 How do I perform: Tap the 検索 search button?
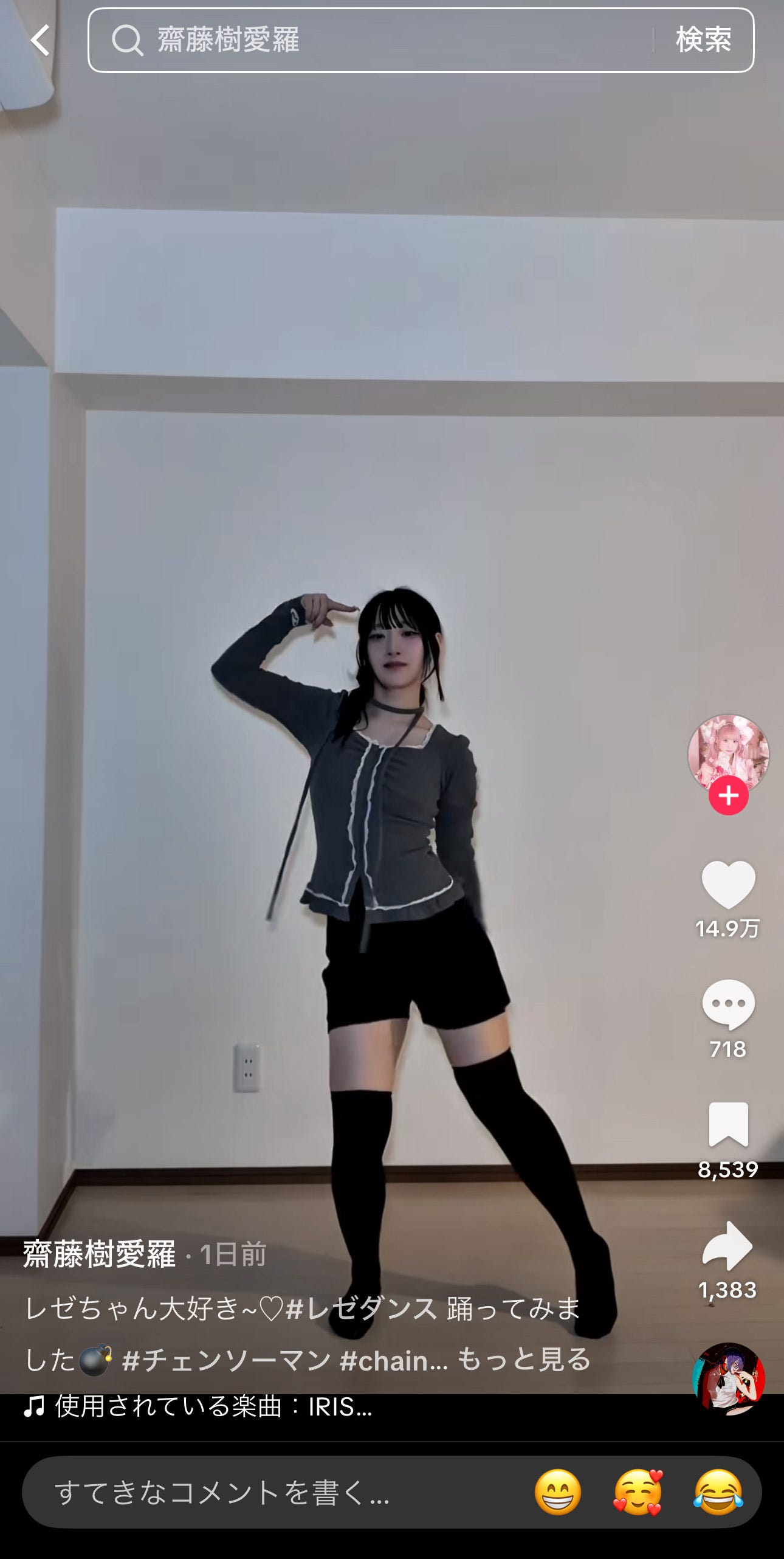pyautogui.click(x=703, y=40)
